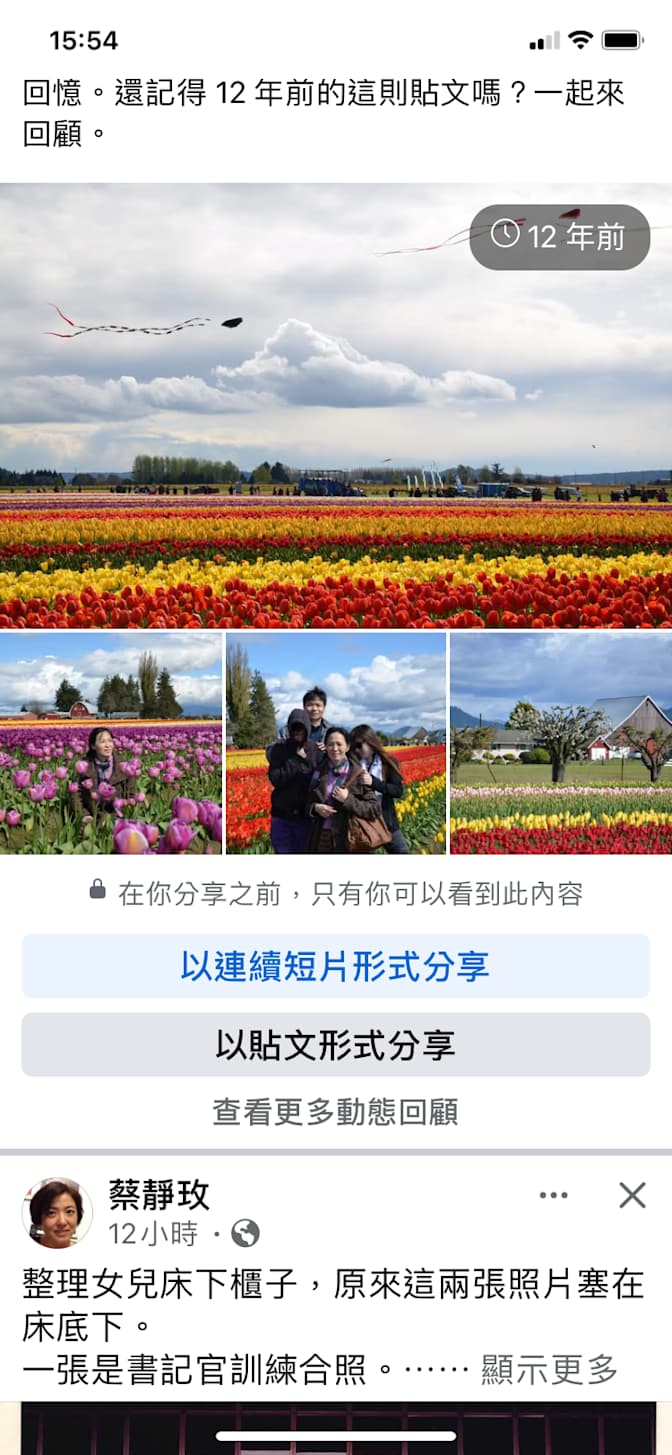The image size is (672, 1455).
Task: Open 蔡靜玫's profile picture
Action: tap(57, 1213)
